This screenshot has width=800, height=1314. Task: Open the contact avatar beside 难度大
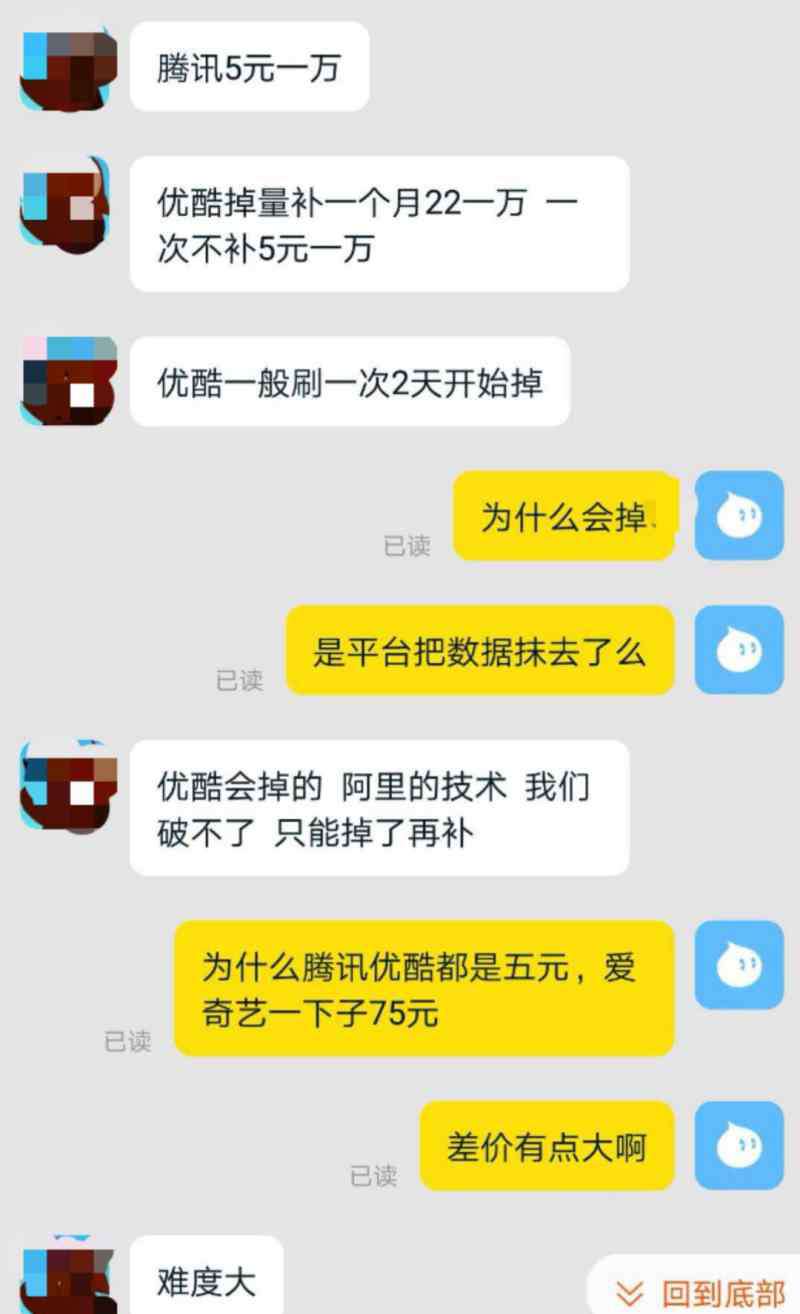tap(69, 1276)
